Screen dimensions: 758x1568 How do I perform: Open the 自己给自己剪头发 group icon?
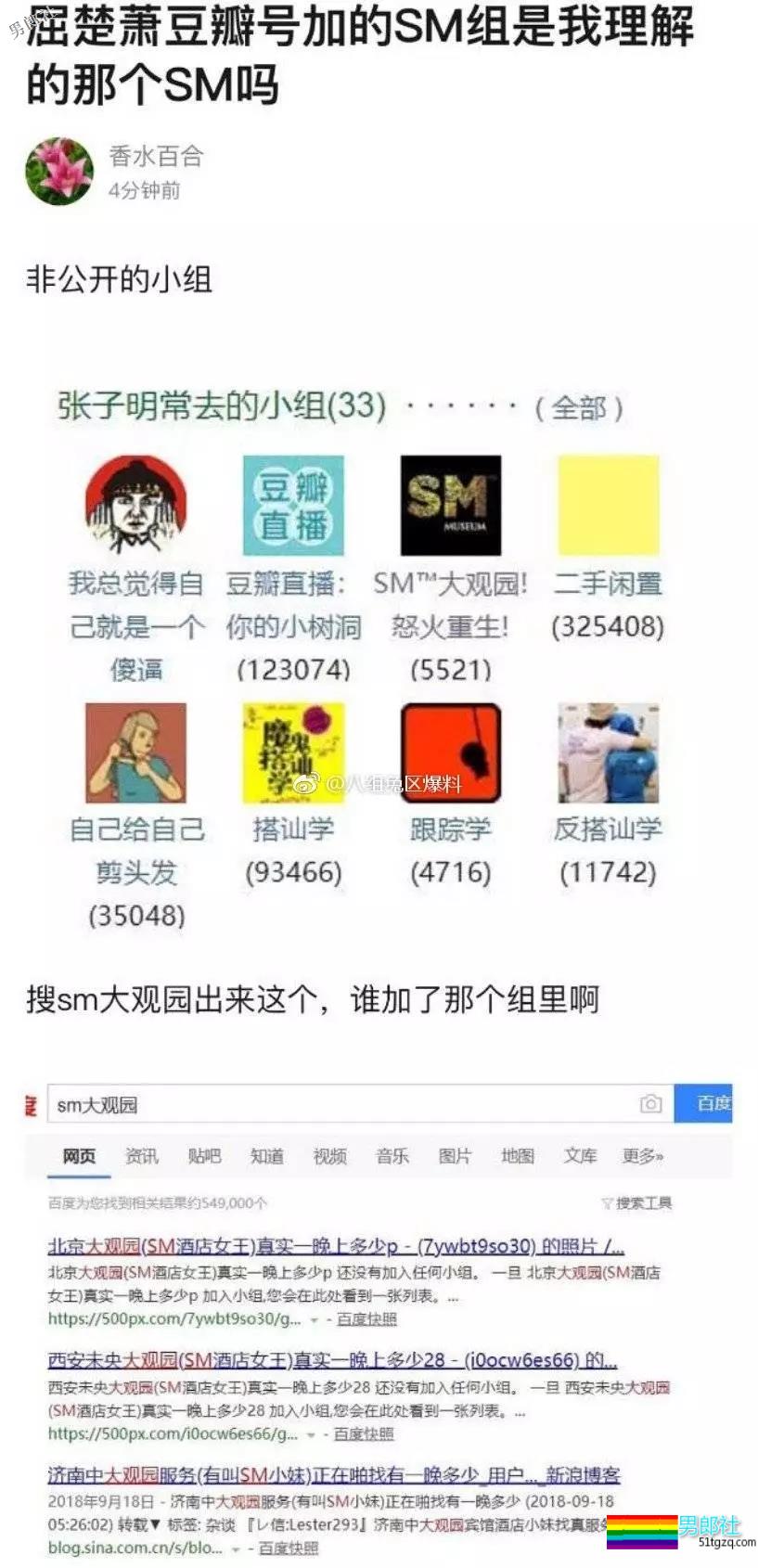tap(138, 752)
